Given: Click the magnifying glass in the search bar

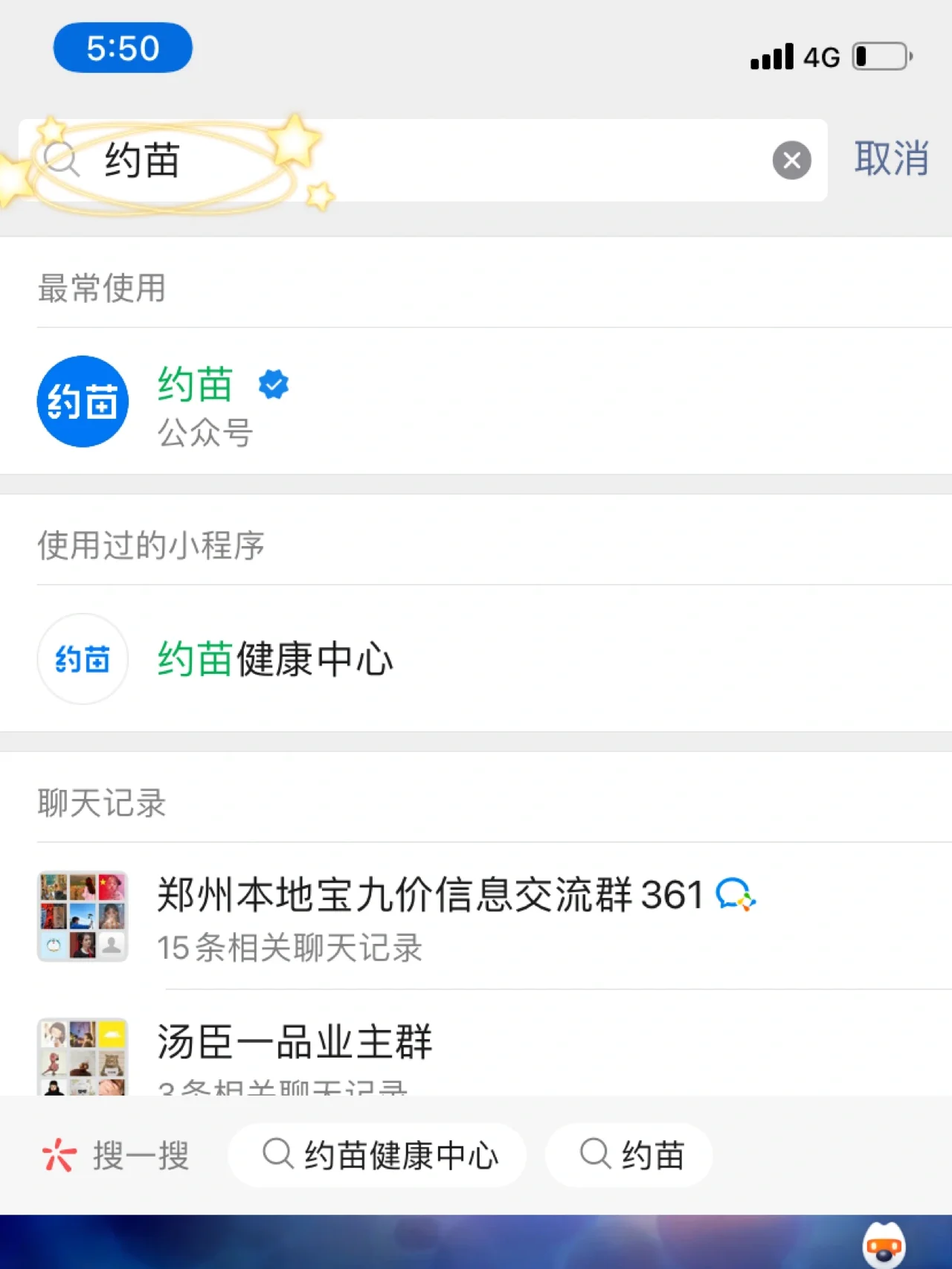Looking at the screenshot, I should tap(62, 160).
